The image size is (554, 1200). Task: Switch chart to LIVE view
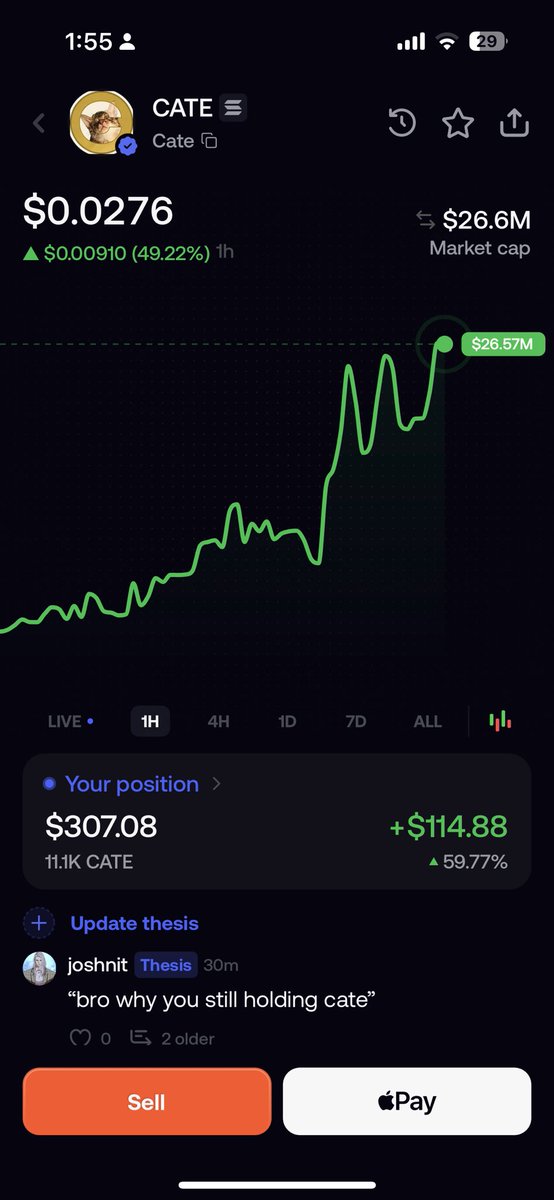70,721
